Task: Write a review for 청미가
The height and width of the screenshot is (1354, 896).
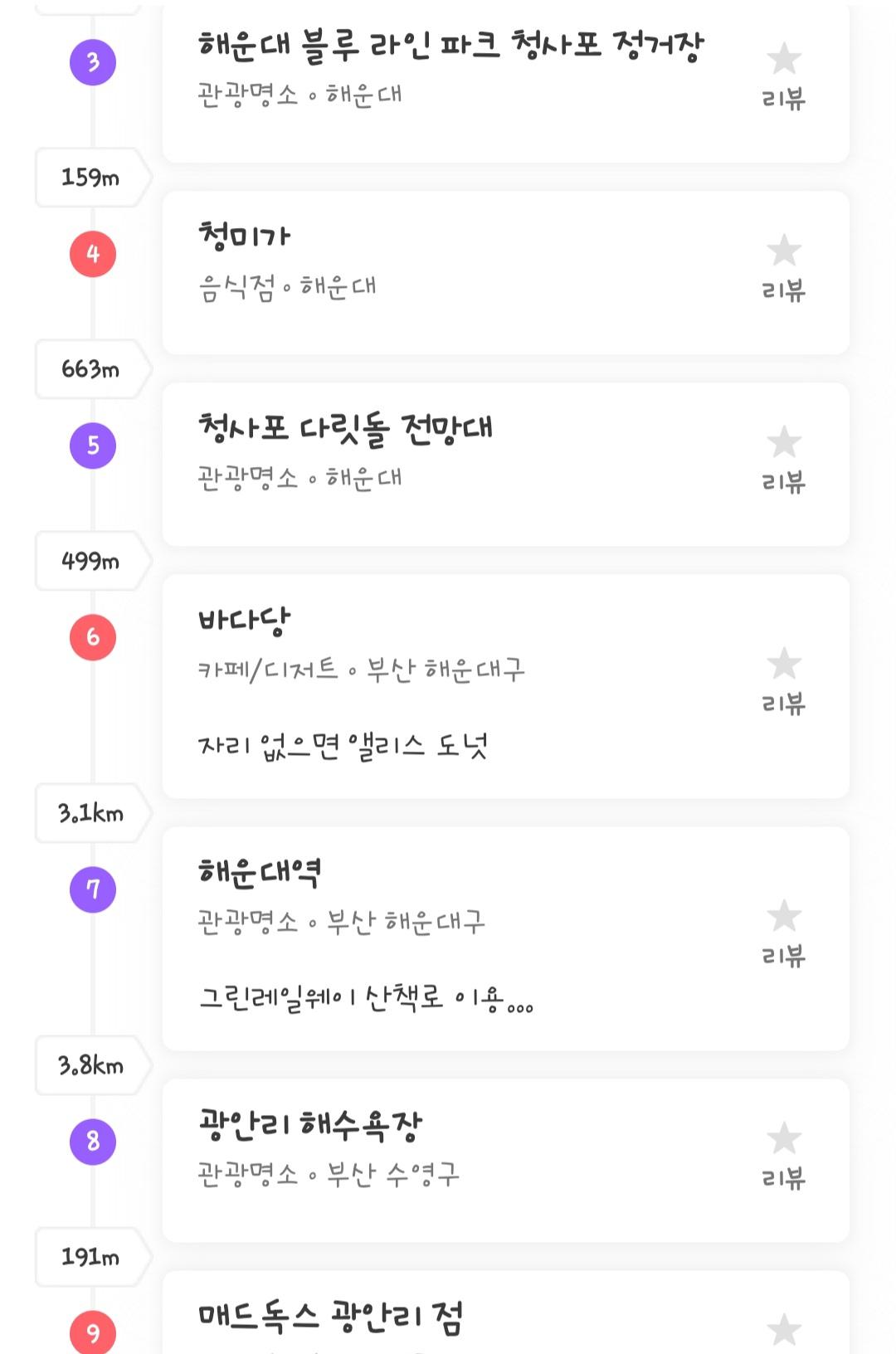Action: pos(783,266)
